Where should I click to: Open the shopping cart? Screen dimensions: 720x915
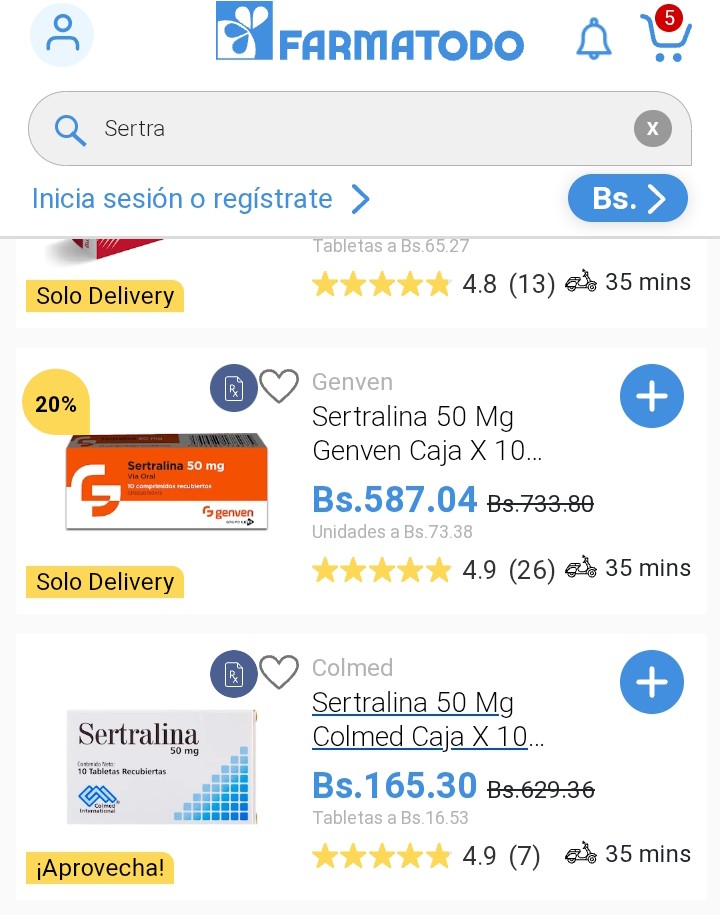[x=665, y=38]
